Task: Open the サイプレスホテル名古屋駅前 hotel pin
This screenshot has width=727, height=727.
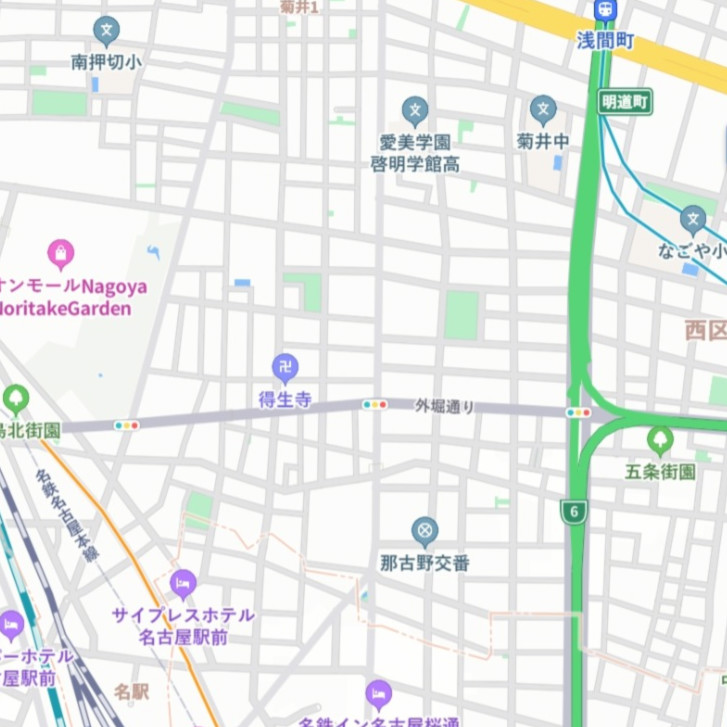Action: (183, 583)
